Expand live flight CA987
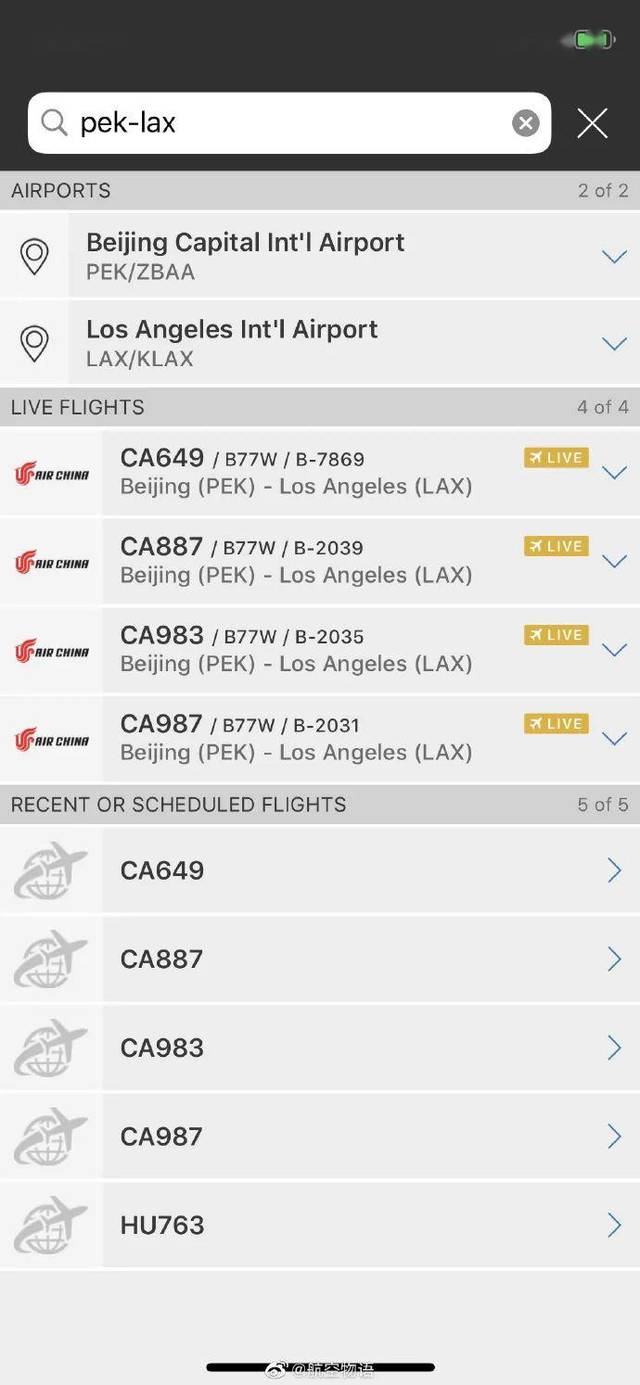640x1385 pixels. coord(613,739)
